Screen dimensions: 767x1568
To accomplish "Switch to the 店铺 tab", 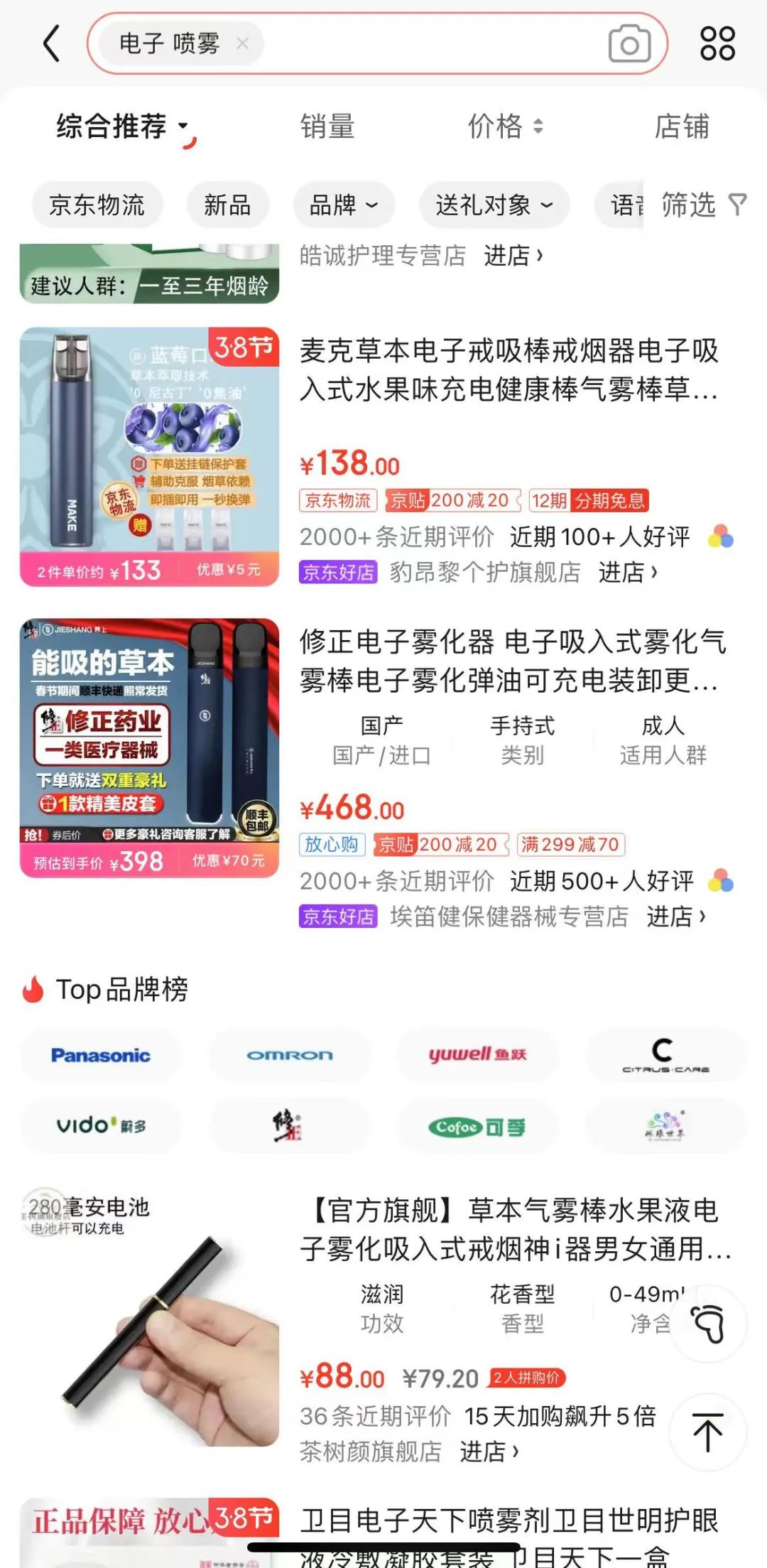I will point(681,127).
